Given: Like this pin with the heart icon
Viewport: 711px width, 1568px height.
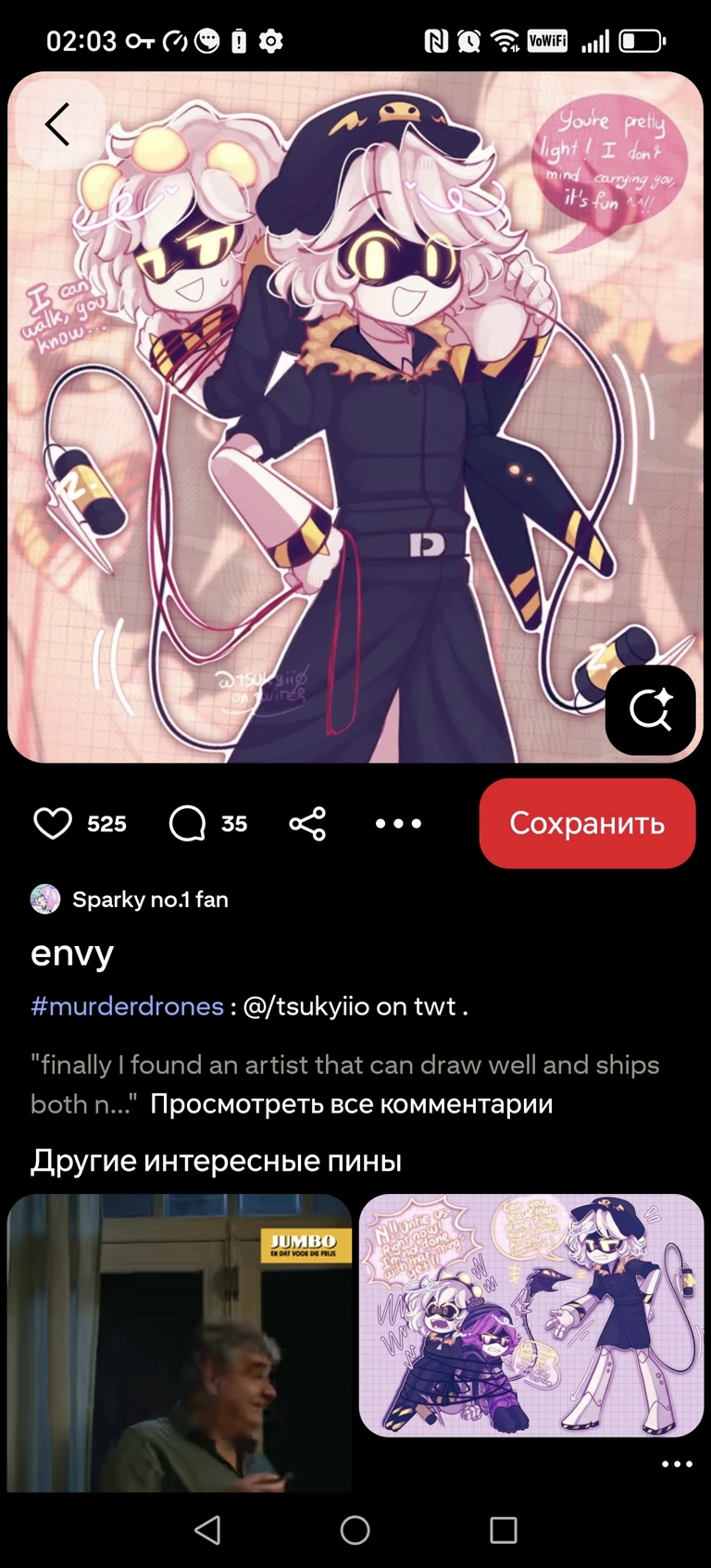Looking at the screenshot, I should pyautogui.click(x=53, y=823).
